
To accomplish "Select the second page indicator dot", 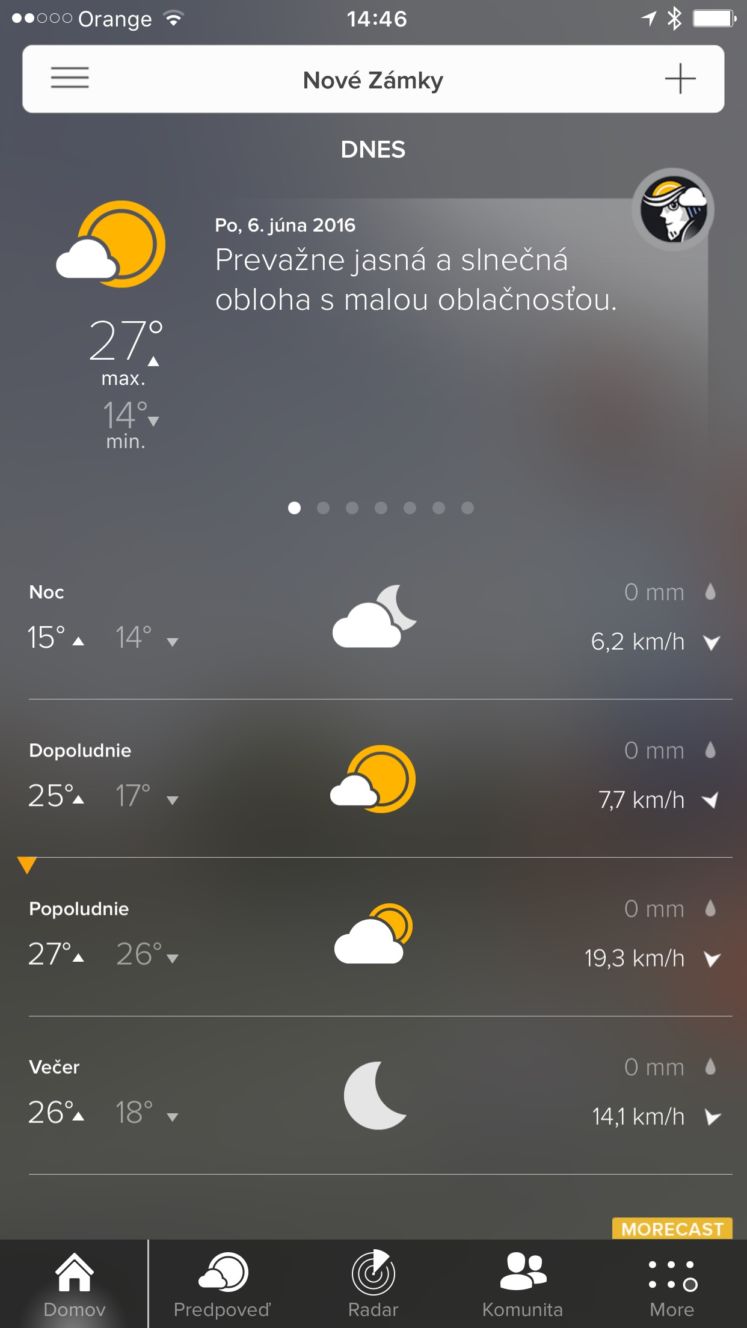I will pyautogui.click(x=323, y=508).
